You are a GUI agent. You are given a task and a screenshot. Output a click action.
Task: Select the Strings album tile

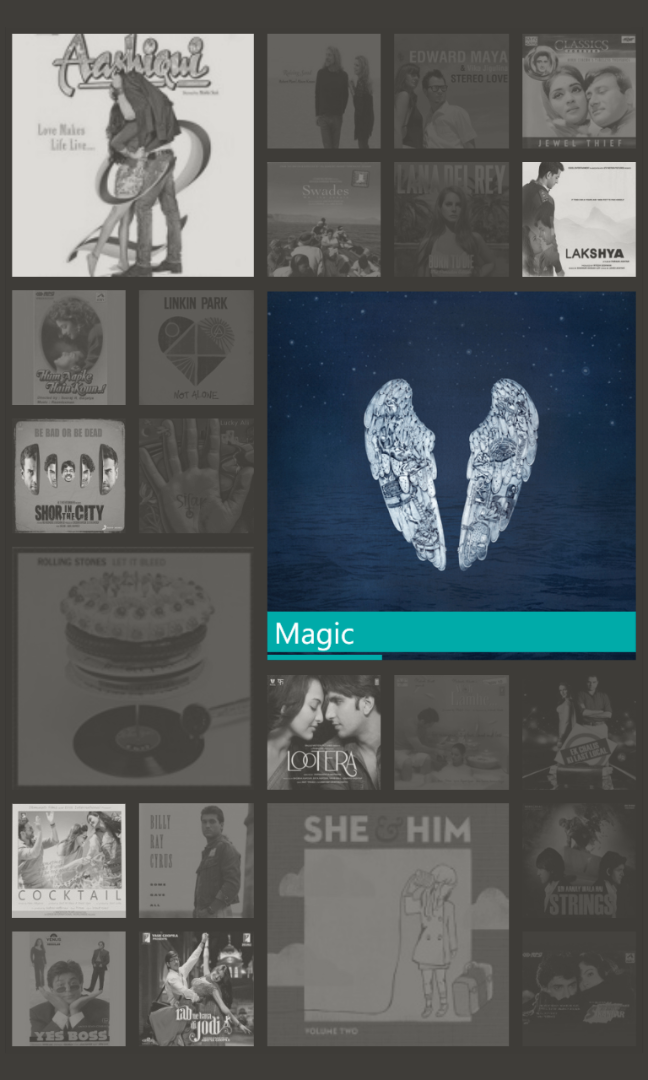pyautogui.click(x=578, y=860)
